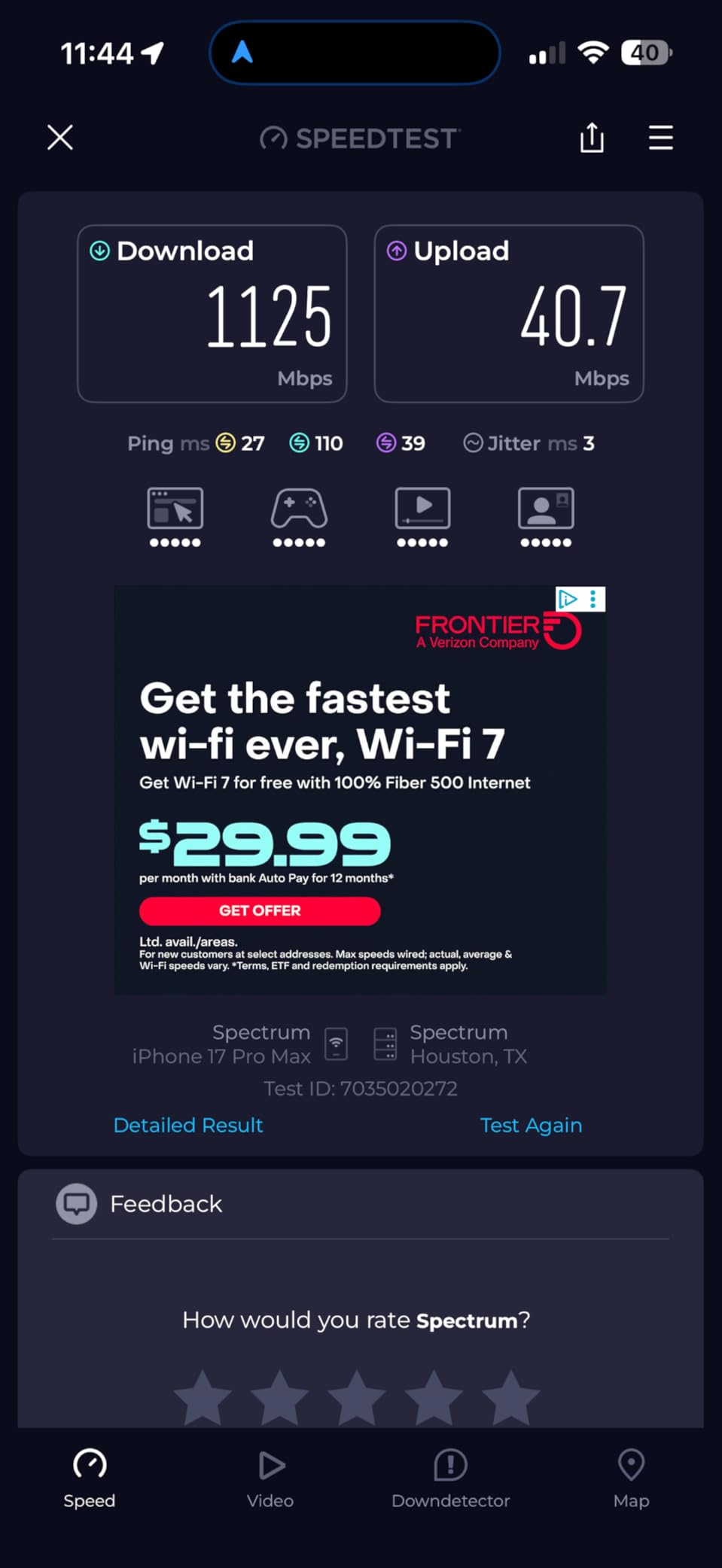Open the AdChoices info icon
The width and height of the screenshot is (722, 1568).
568,599
